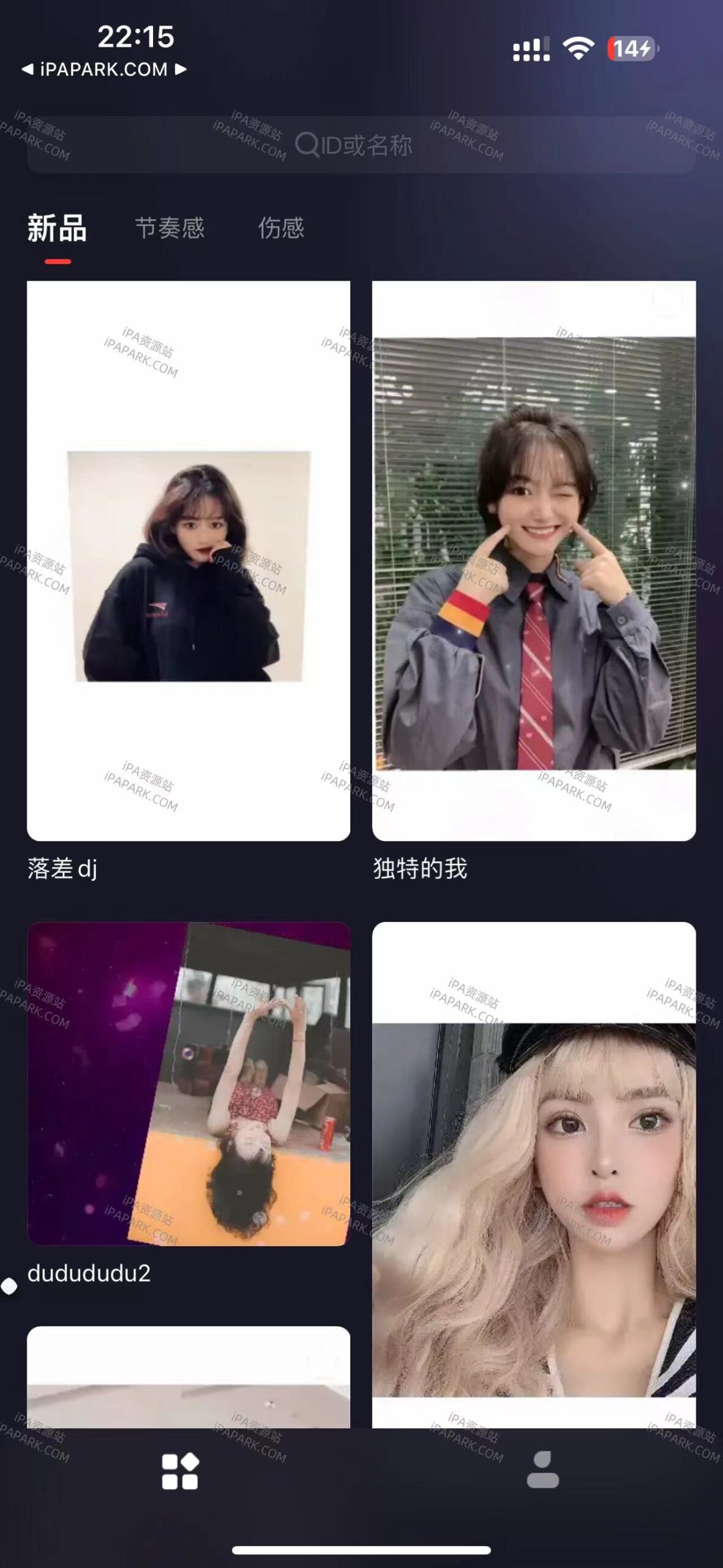The image size is (723, 1568).
Task: Go to the home grid tab
Action: pyautogui.click(x=180, y=1471)
